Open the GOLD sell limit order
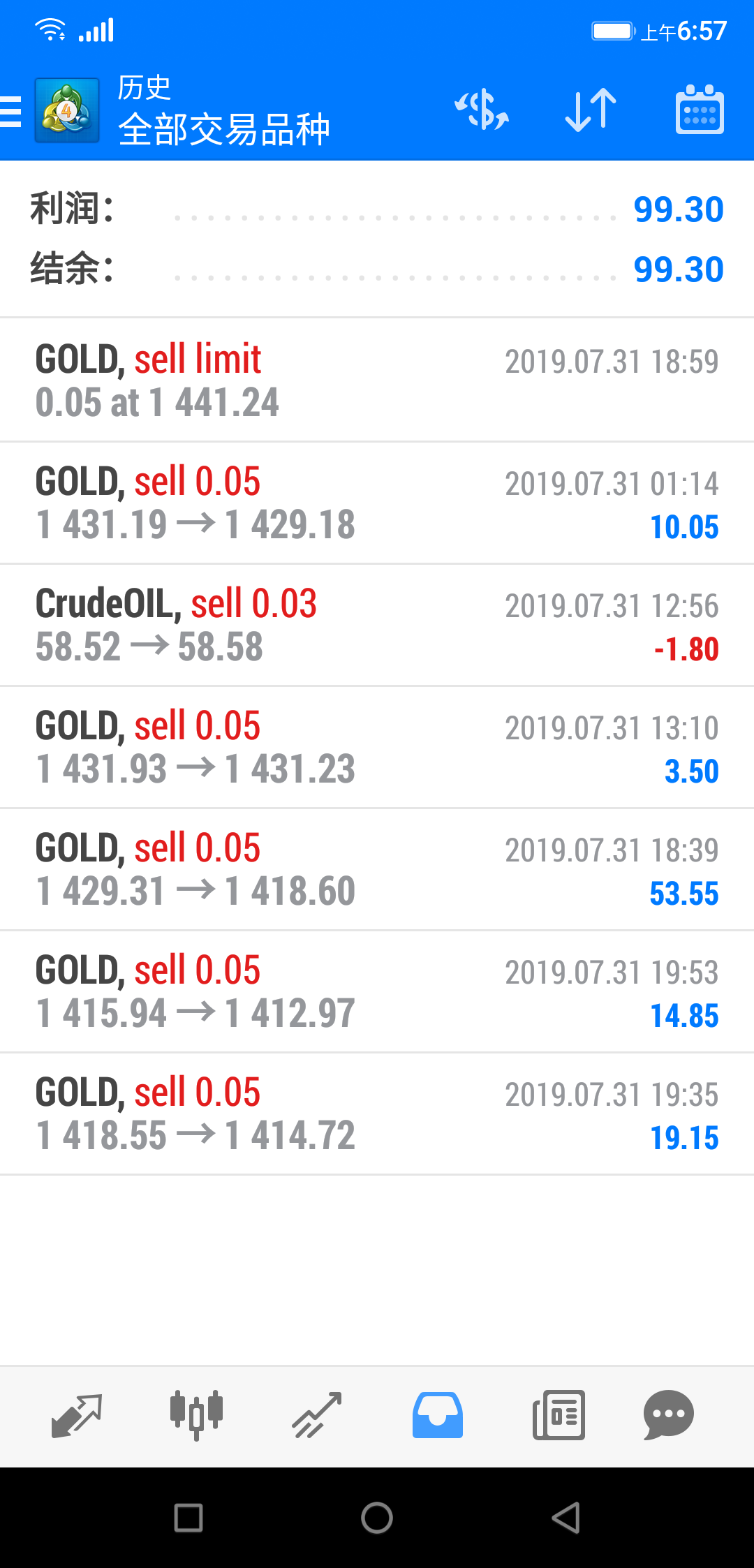Viewport: 754px width, 1568px height. (x=377, y=380)
